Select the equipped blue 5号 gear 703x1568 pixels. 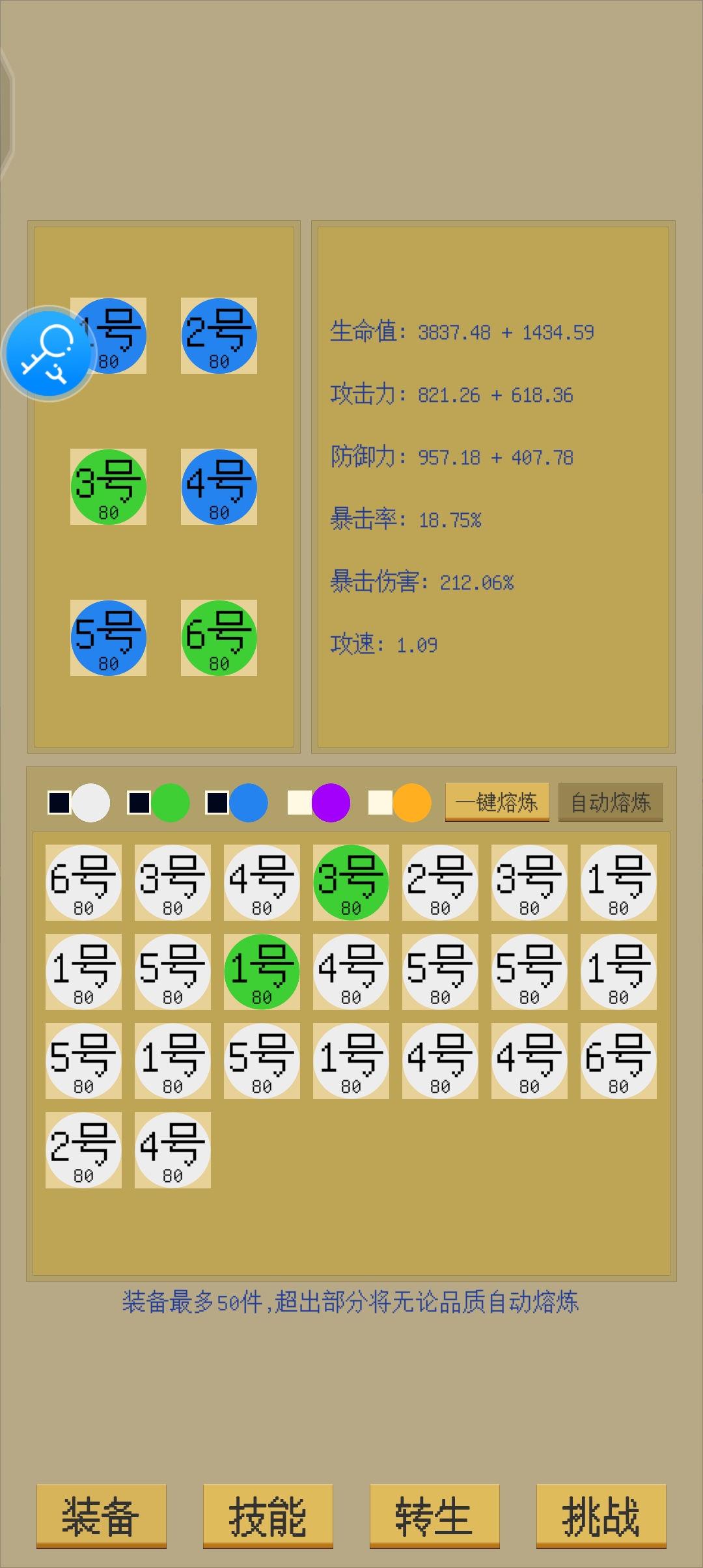click(108, 638)
